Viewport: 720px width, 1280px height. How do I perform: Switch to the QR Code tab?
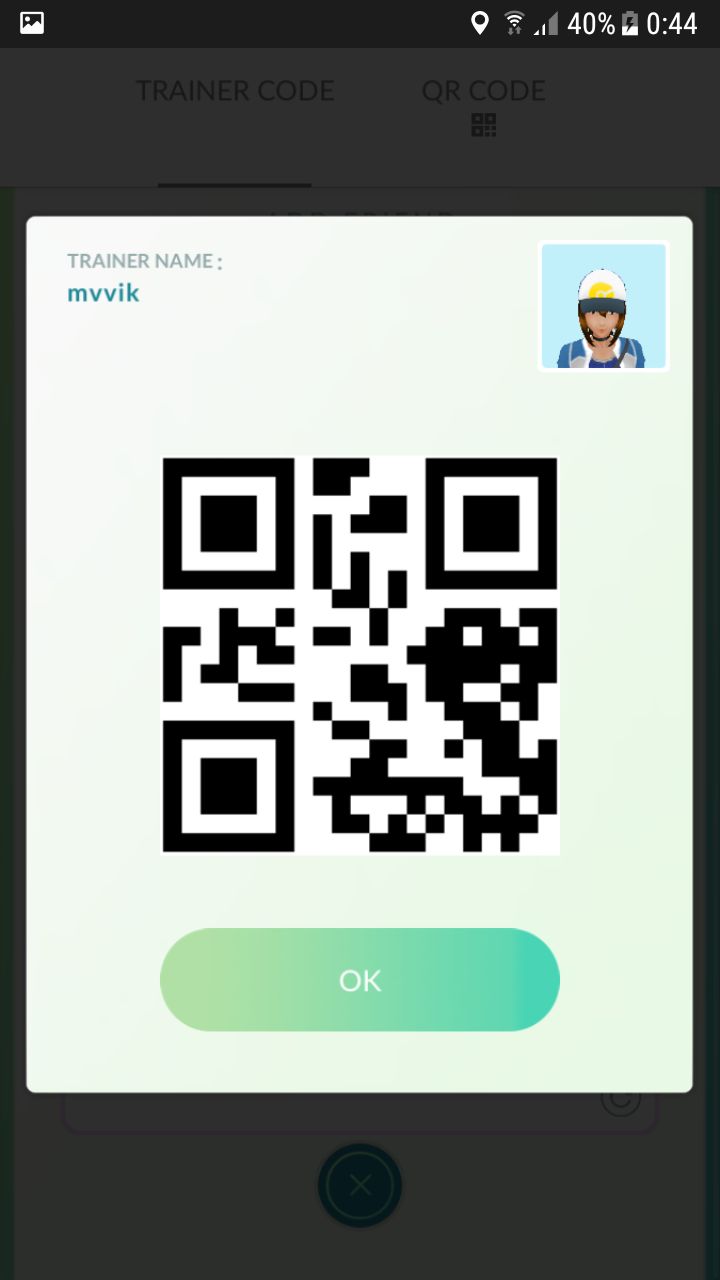(x=483, y=104)
